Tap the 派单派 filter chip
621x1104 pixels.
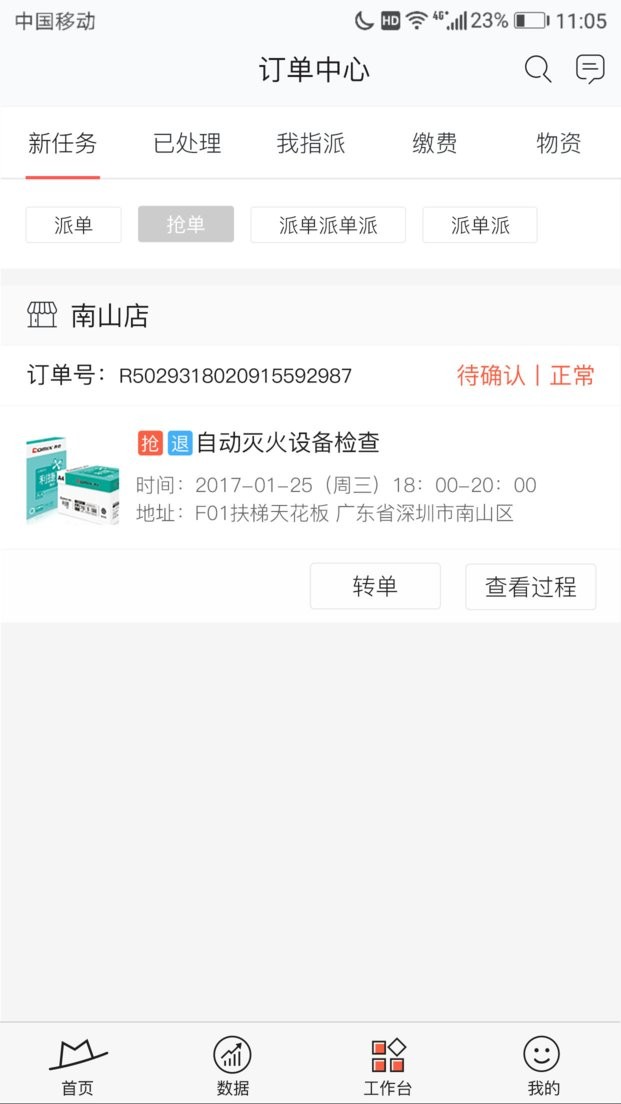pyautogui.click(x=480, y=225)
